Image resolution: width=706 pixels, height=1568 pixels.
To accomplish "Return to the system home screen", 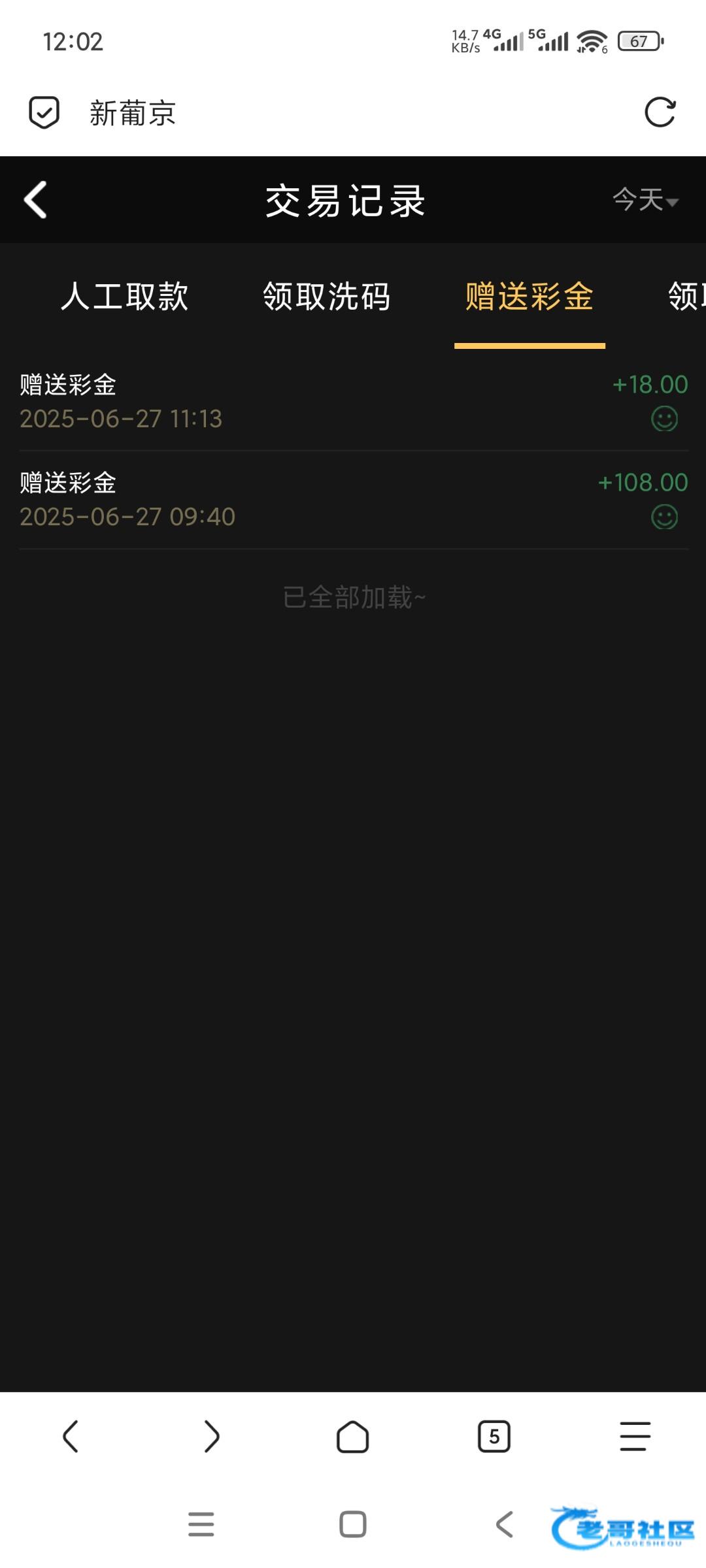I will point(353,1524).
